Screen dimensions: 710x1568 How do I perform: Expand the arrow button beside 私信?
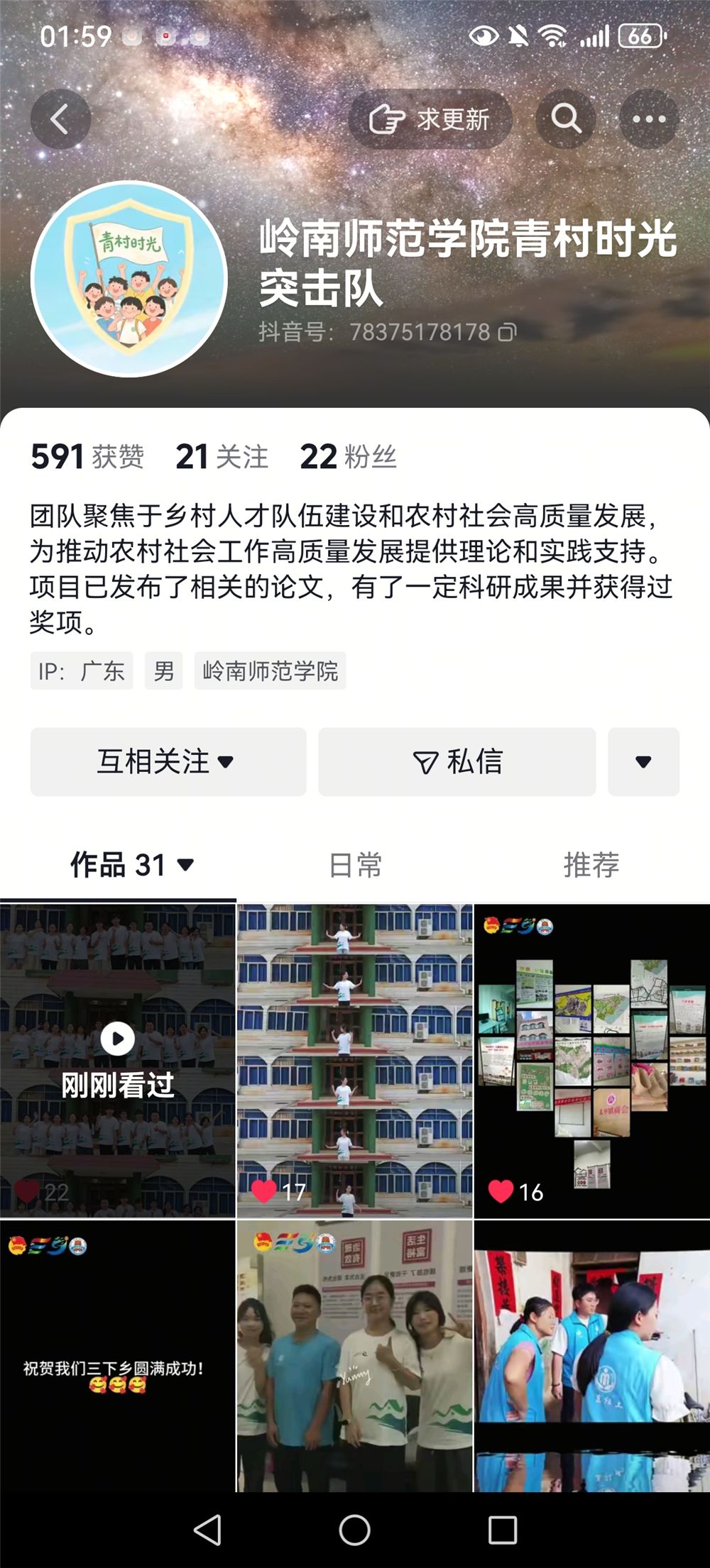point(643,762)
